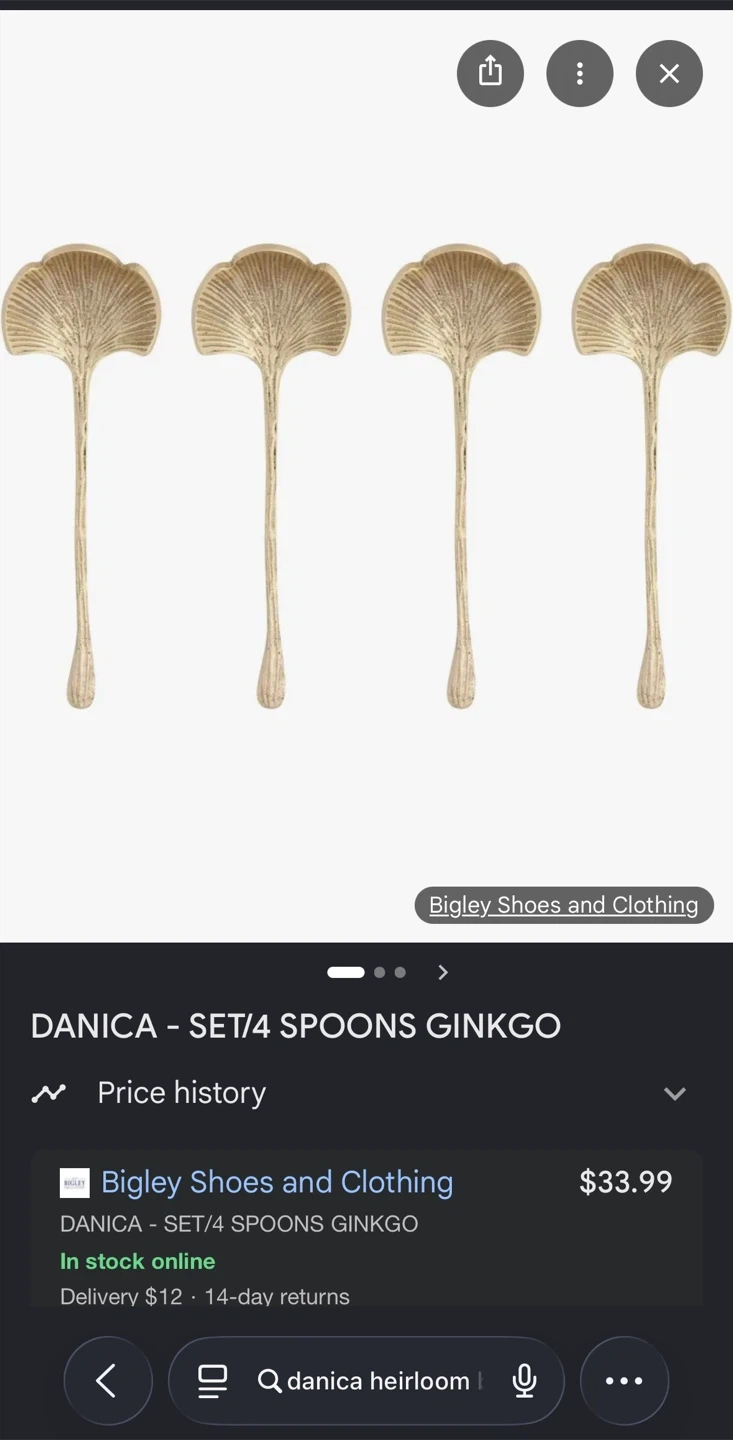Close the image viewer
733x1440 pixels.
coord(669,73)
